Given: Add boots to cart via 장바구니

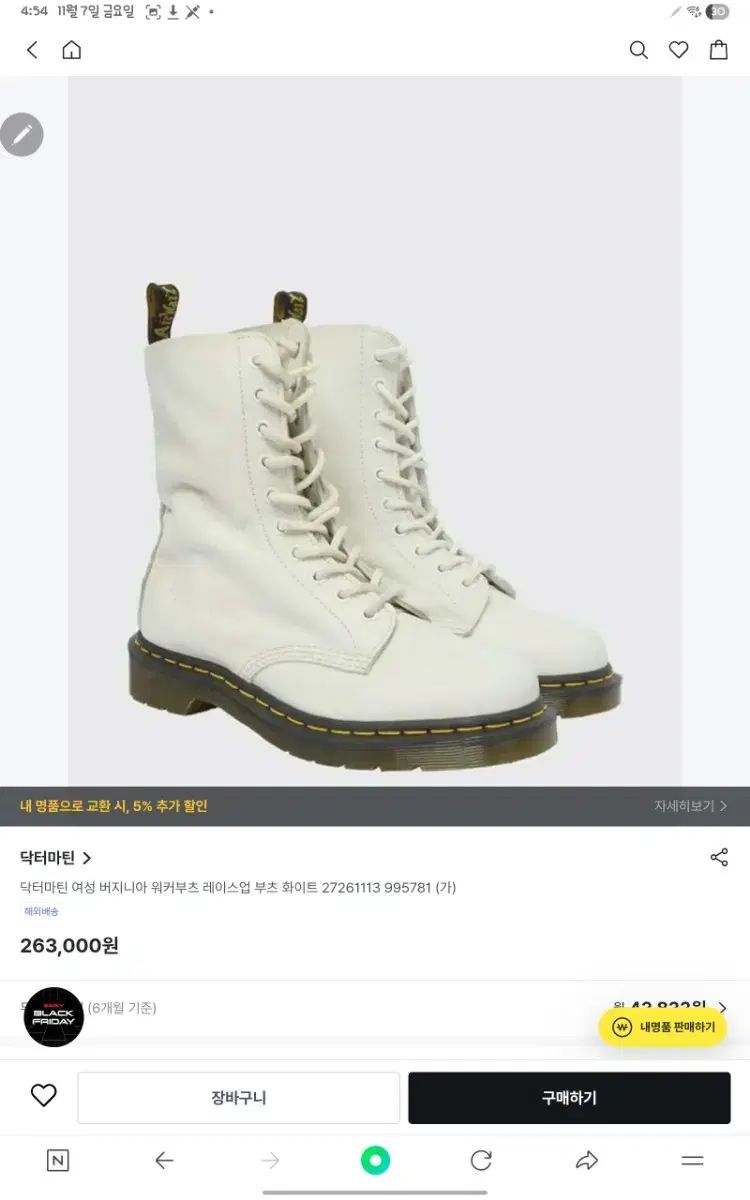Looking at the screenshot, I should tap(238, 1096).
